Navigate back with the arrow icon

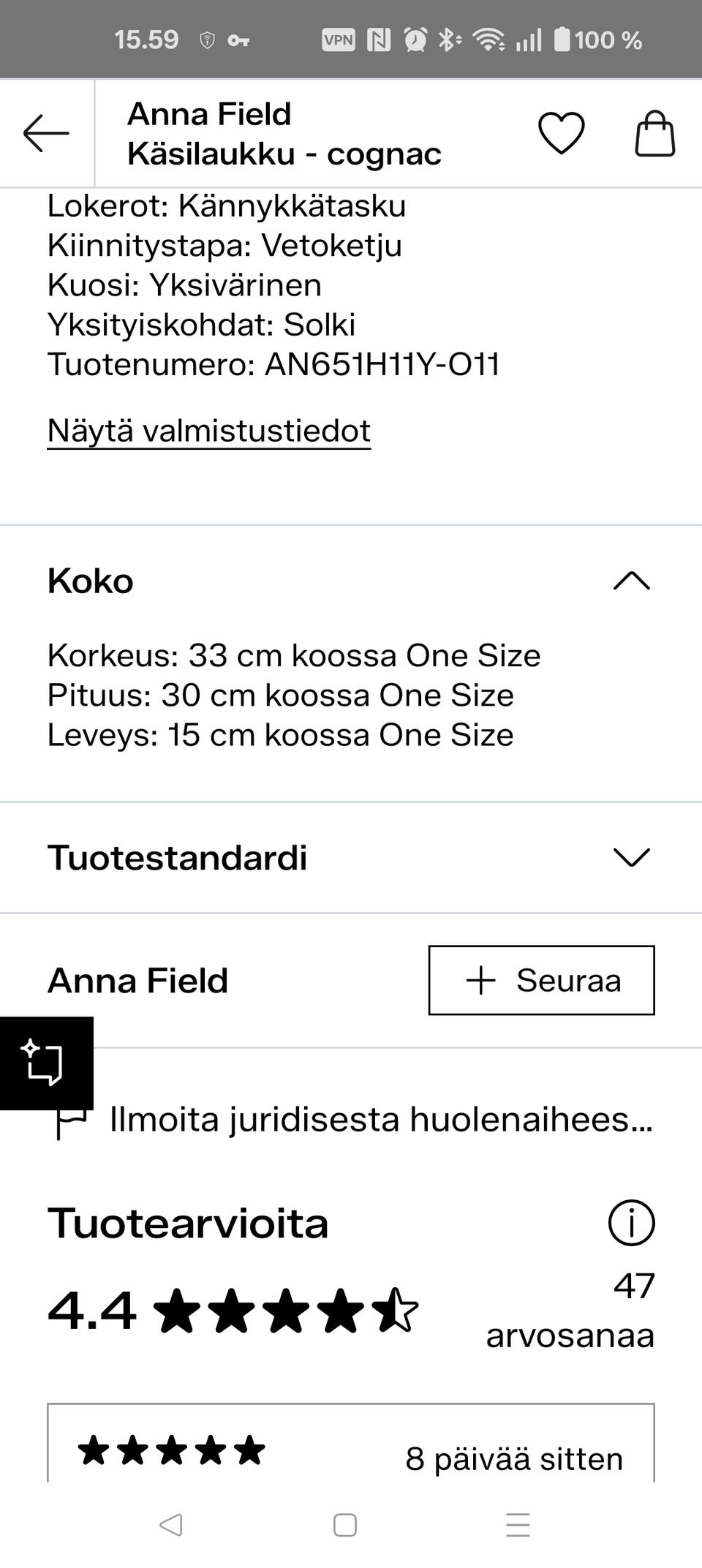click(45, 134)
